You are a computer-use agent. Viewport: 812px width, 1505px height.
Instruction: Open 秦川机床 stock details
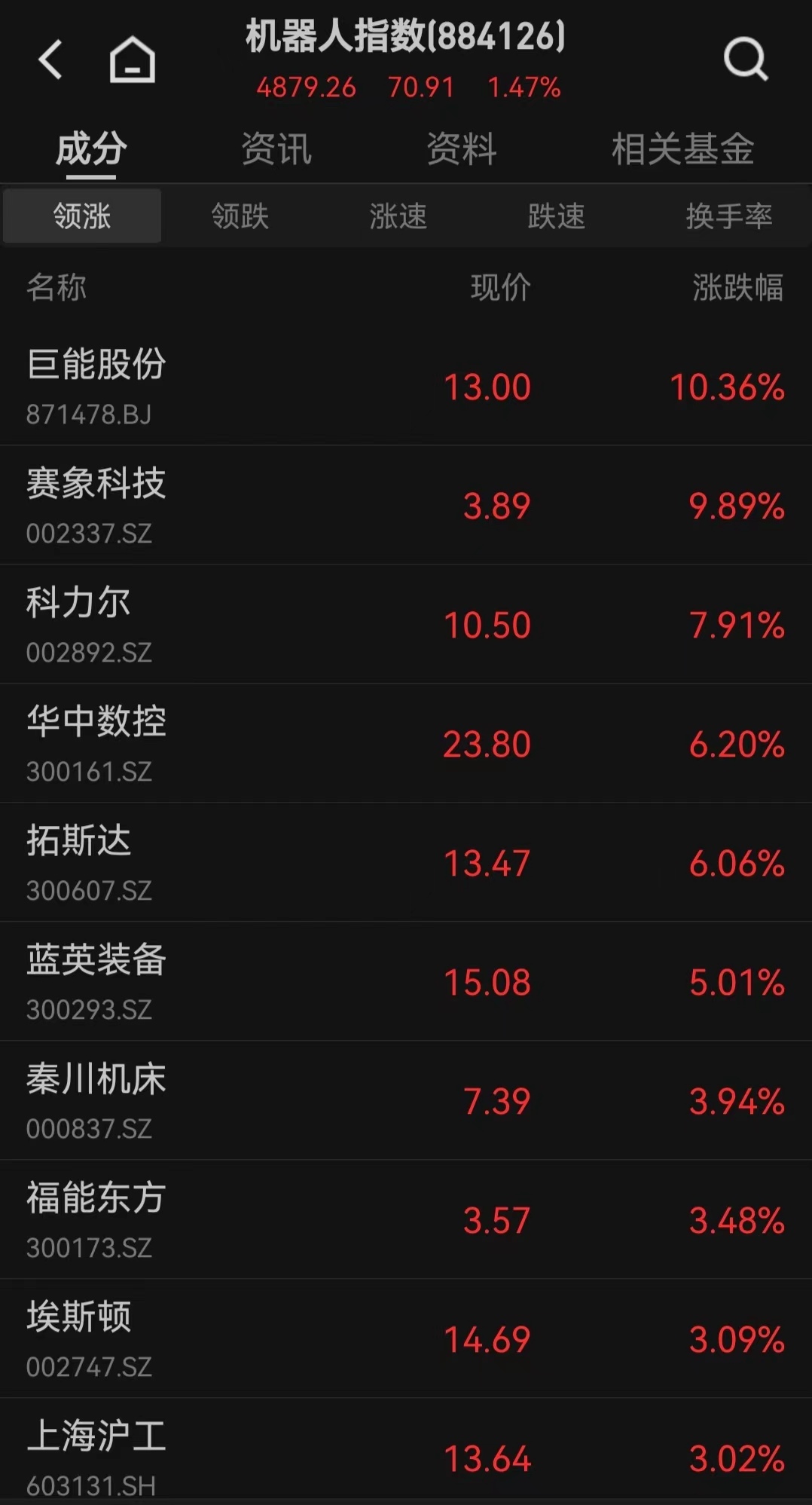coord(96,1100)
